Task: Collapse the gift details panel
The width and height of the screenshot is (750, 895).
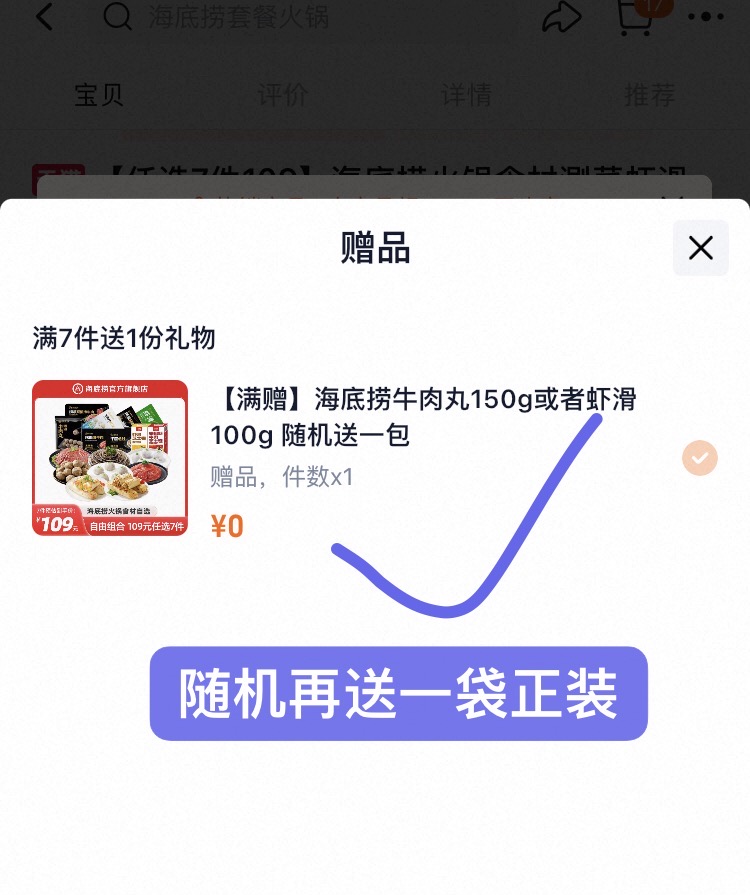Action: pos(700,247)
